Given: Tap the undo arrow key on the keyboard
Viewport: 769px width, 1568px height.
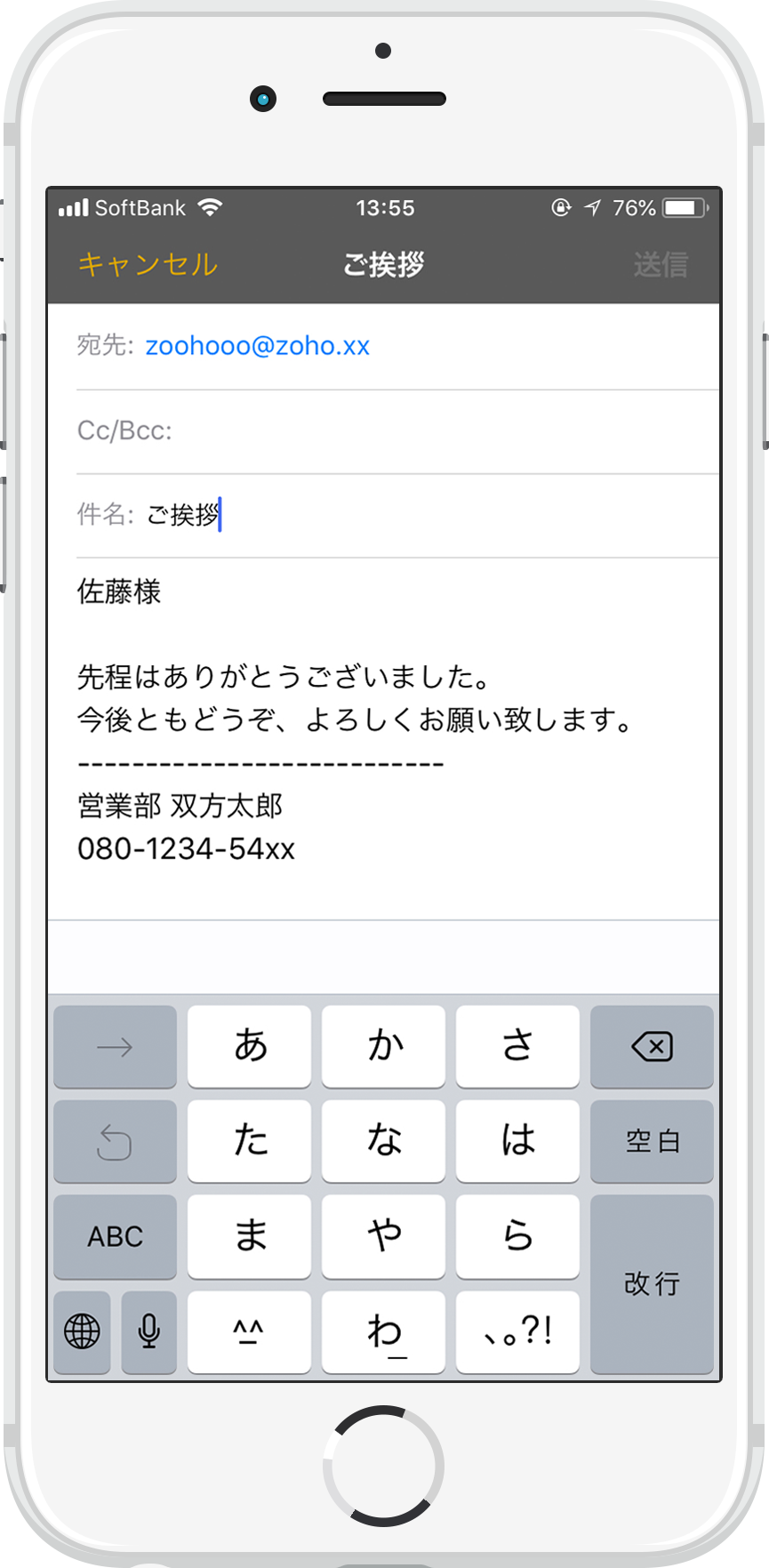Looking at the screenshot, I should 115,1141.
